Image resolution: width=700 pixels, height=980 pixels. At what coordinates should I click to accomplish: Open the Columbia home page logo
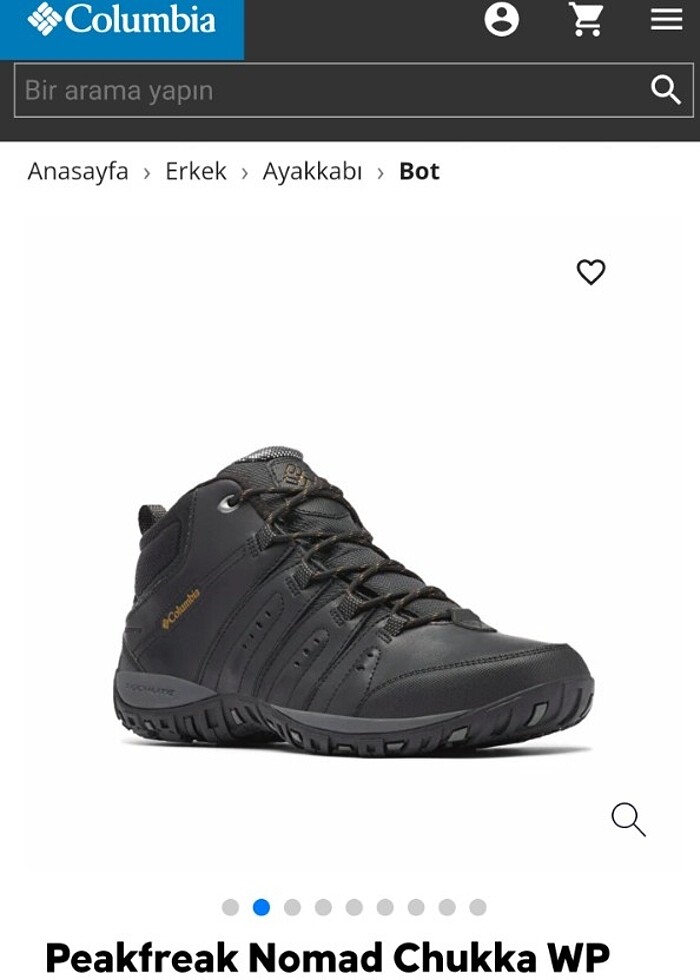point(122,22)
